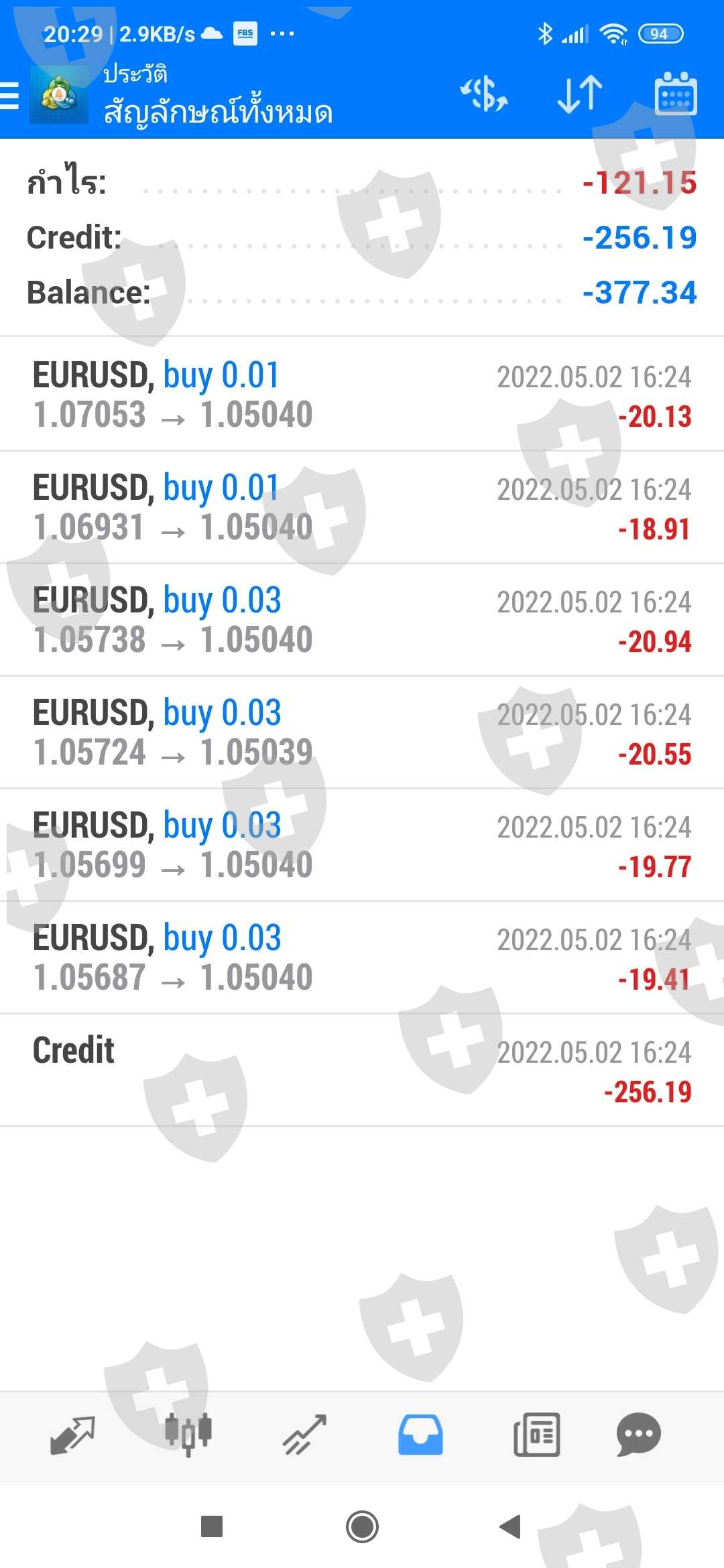
Task: Open EURUSD buy 0.03 trade at 1.05738
Action: (x=362, y=620)
